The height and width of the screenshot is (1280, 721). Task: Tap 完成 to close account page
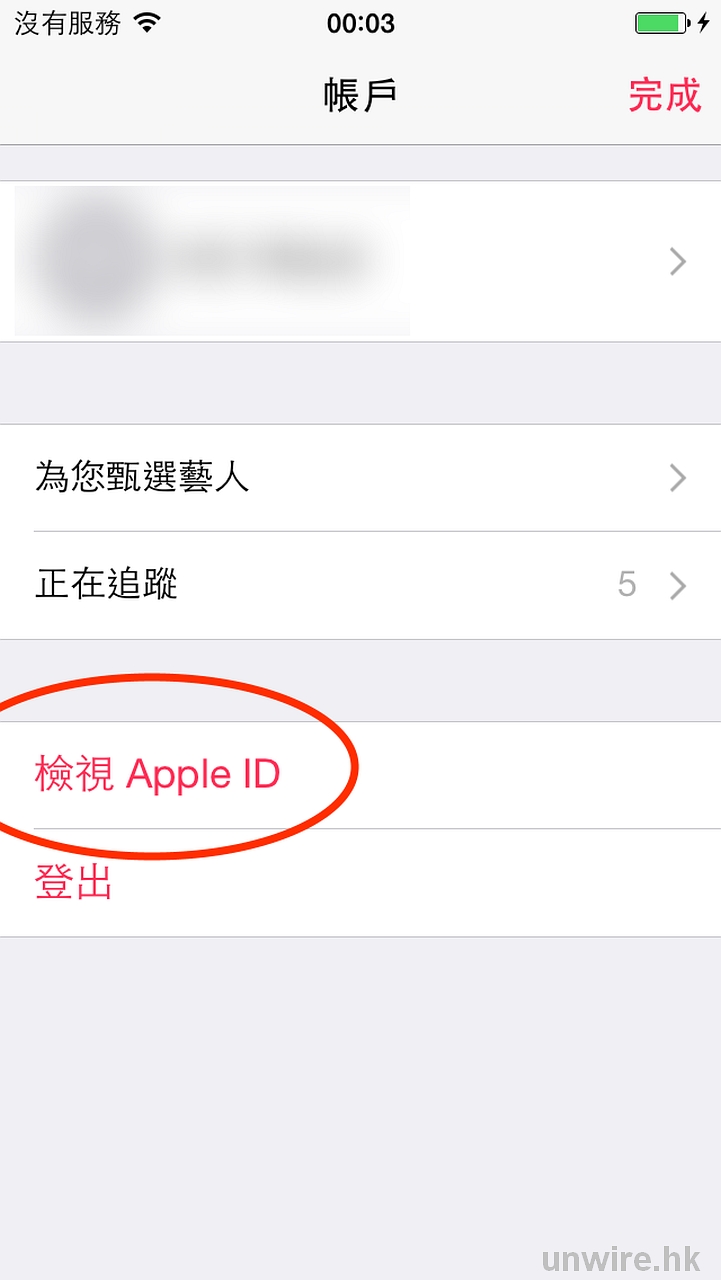664,96
